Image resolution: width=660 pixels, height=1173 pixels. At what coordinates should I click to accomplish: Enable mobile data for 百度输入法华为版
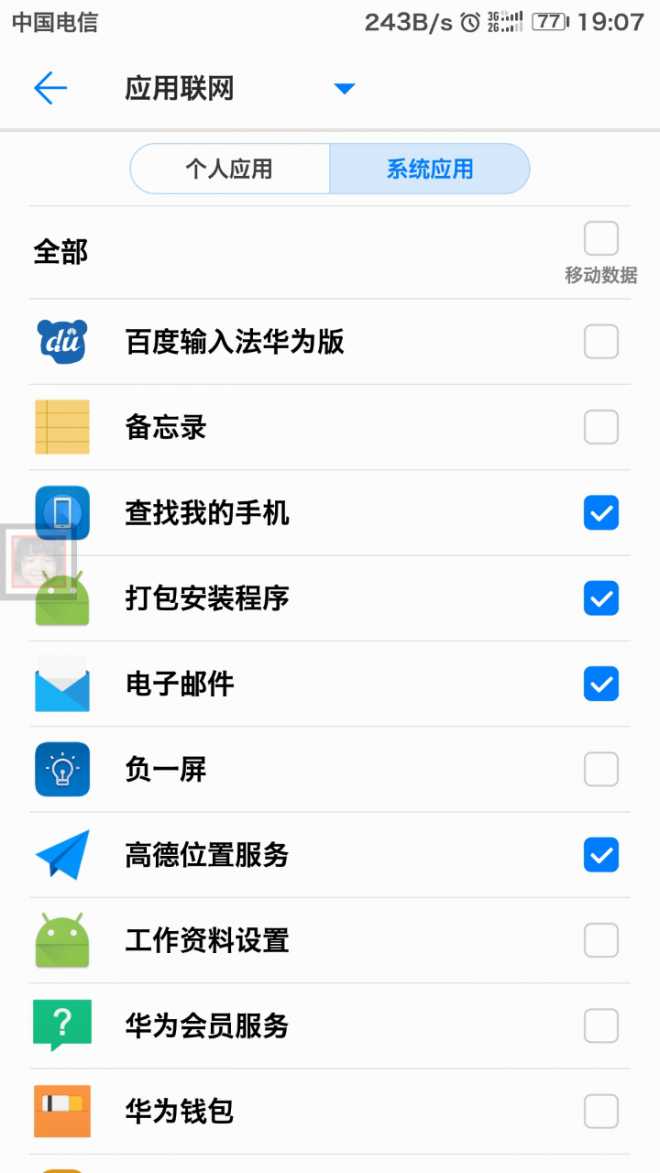click(x=601, y=342)
